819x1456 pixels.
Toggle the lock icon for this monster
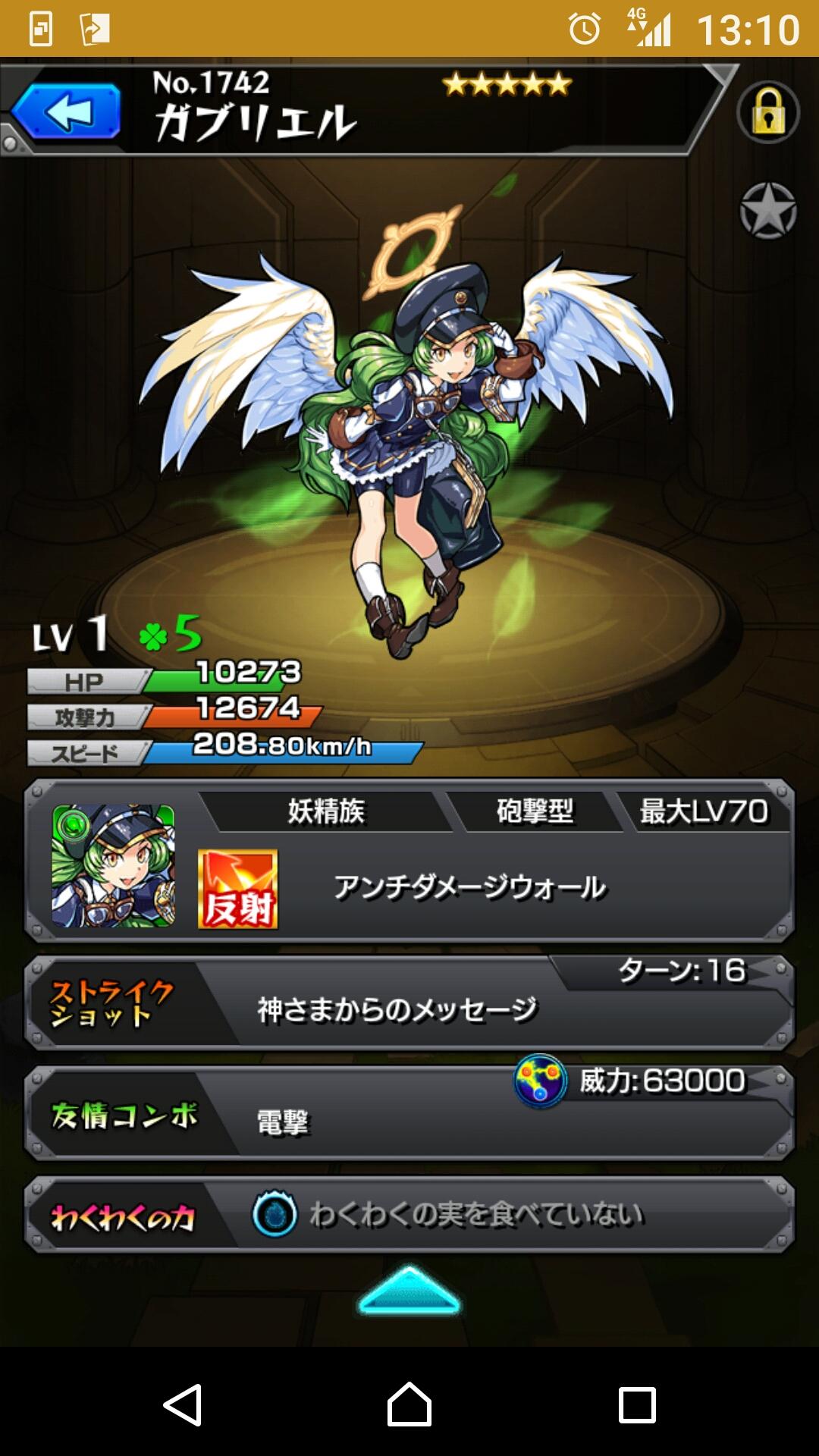(x=768, y=113)
